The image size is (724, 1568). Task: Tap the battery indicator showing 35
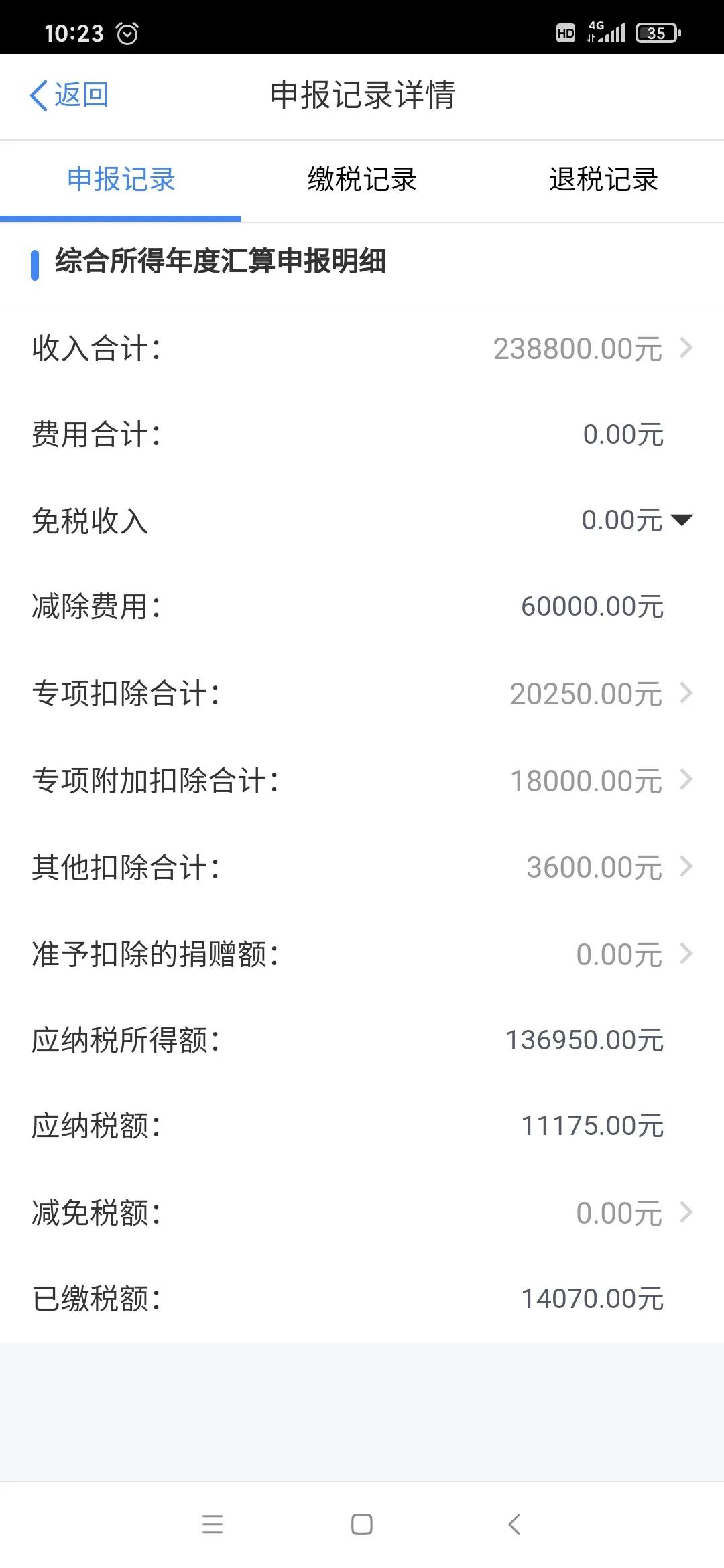pos(654,31)
